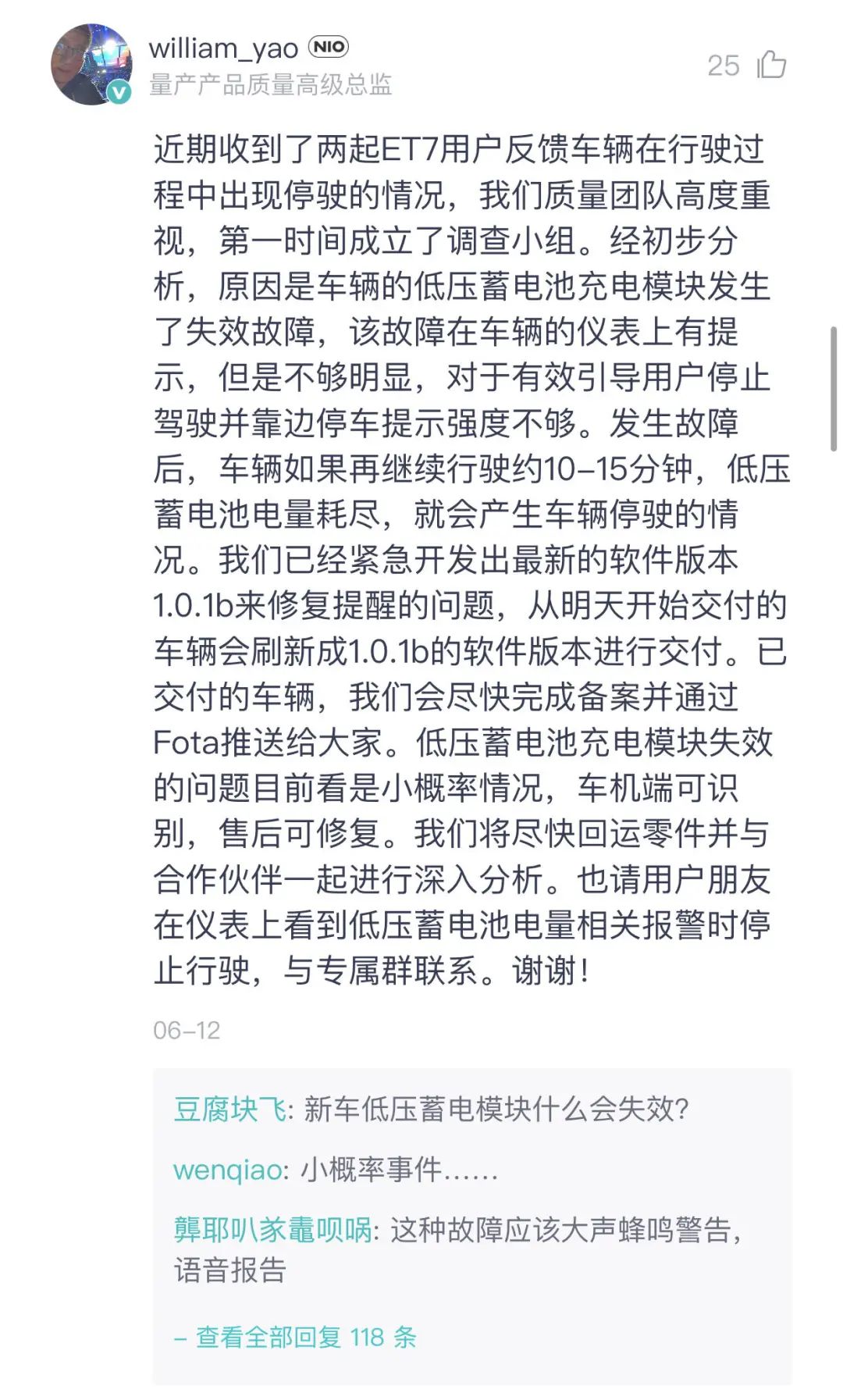843x1400 pixels.
Task: View all 118 replies
Action: (x=295, y=1338)
